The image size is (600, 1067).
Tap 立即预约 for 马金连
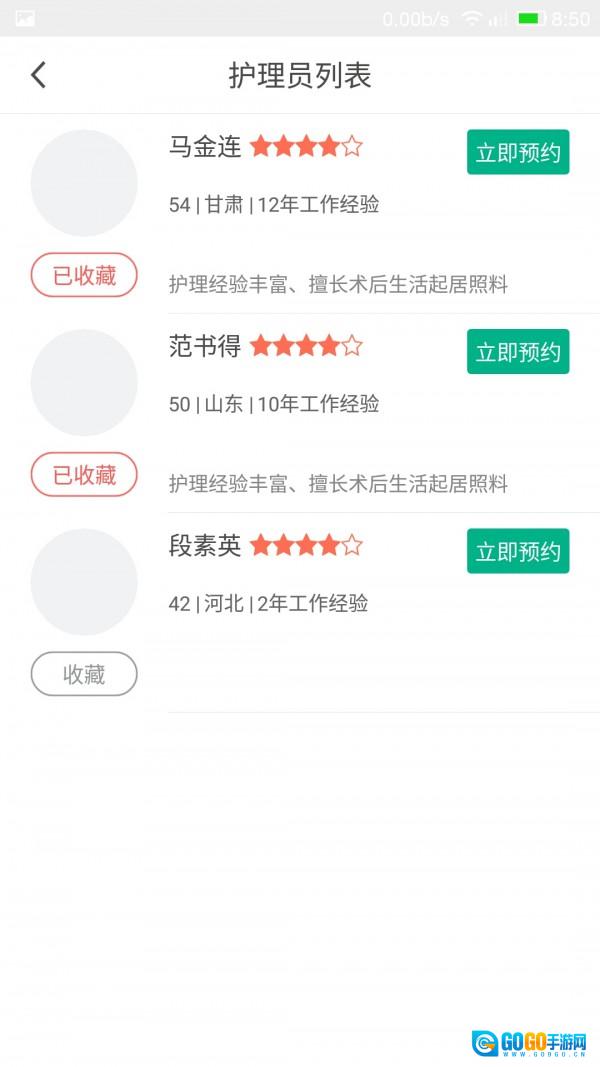517,152
